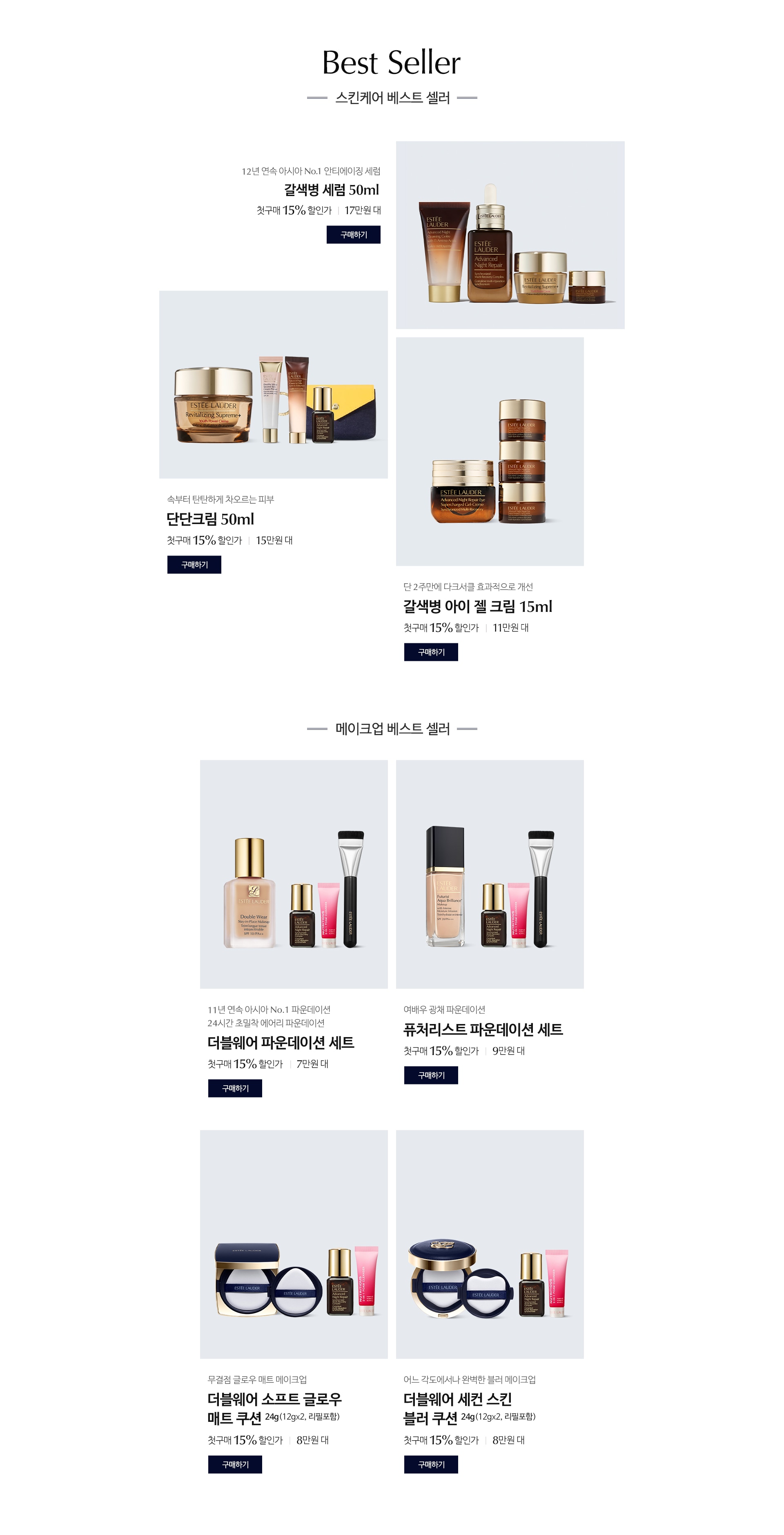This screenshot has width=784, height=1535.
Task: View the 갈색병 아이 젤 크림 image
Action: coord(490,451)
